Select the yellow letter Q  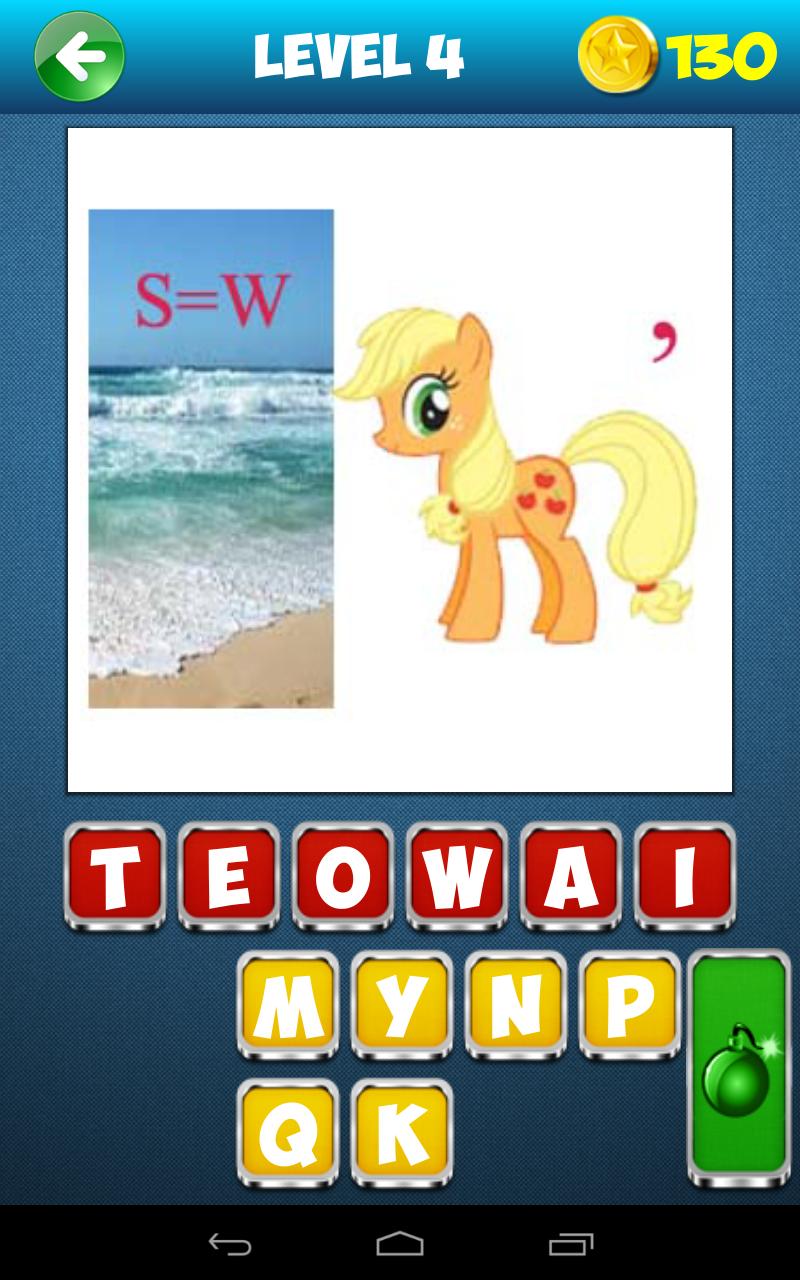288,1133
